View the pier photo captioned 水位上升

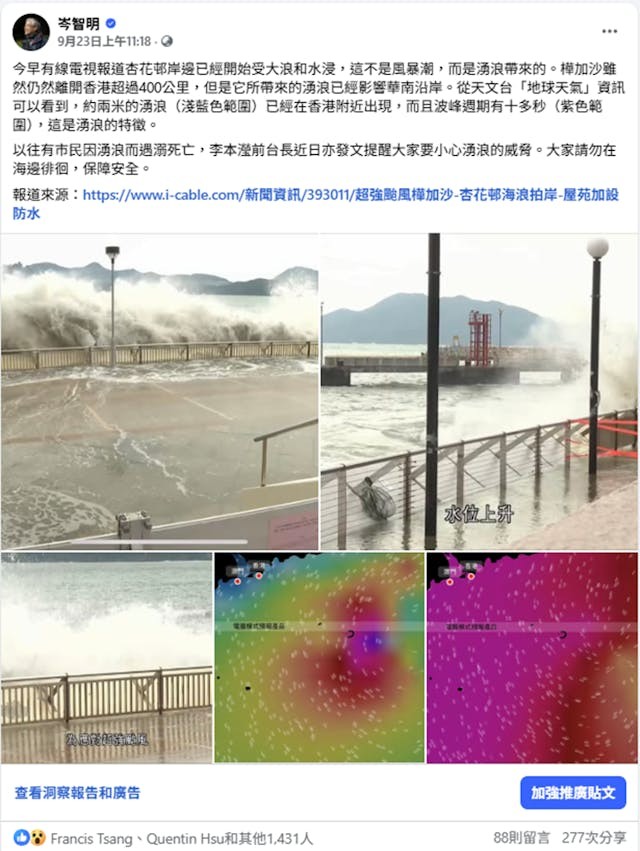click(479, 391)
